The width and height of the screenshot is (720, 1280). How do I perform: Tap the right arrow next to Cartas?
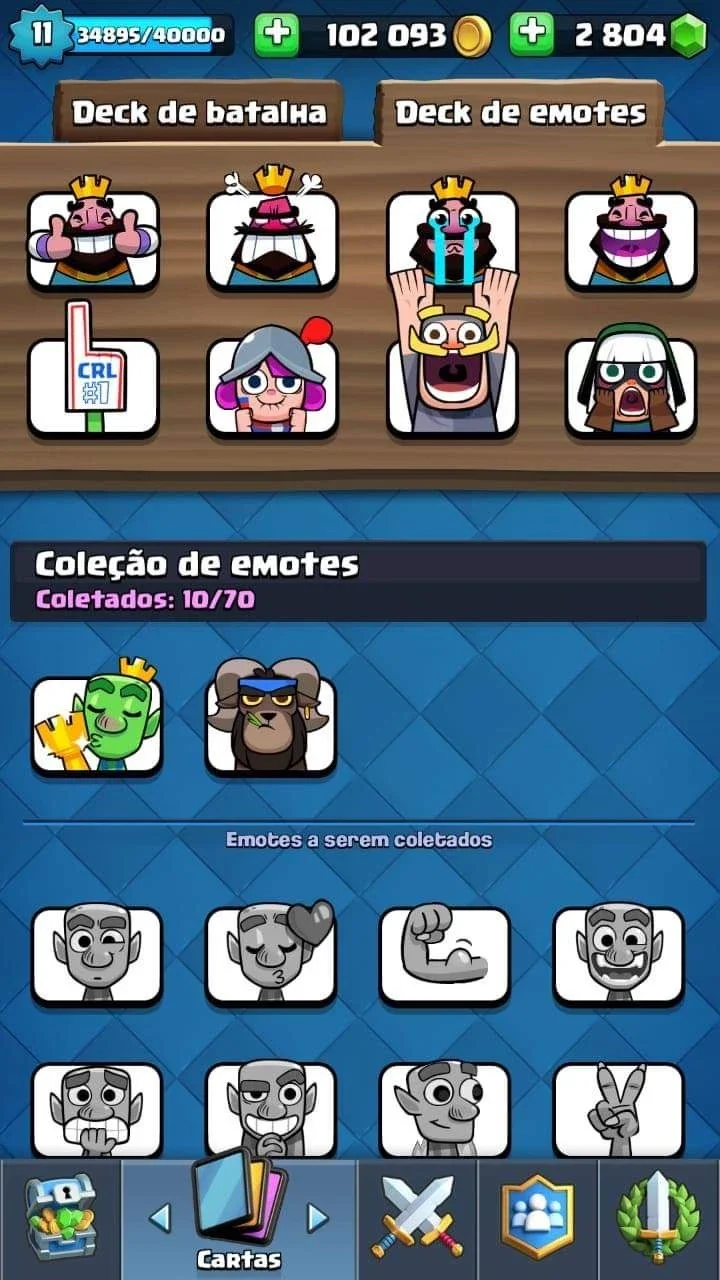(318, 1217)
